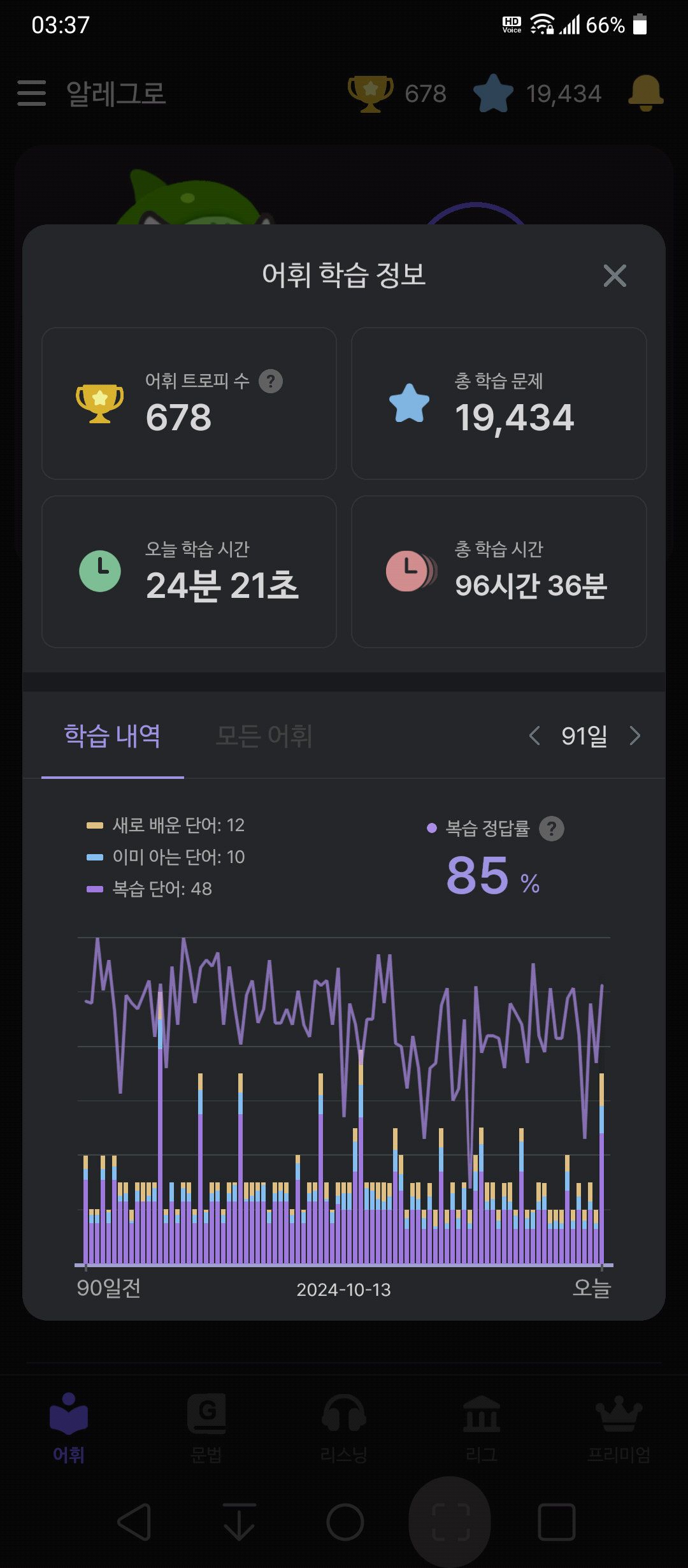The width and height of the screenshot is (688, 1568).
Task: Go to next period after 91일
Action: [635, 736]
